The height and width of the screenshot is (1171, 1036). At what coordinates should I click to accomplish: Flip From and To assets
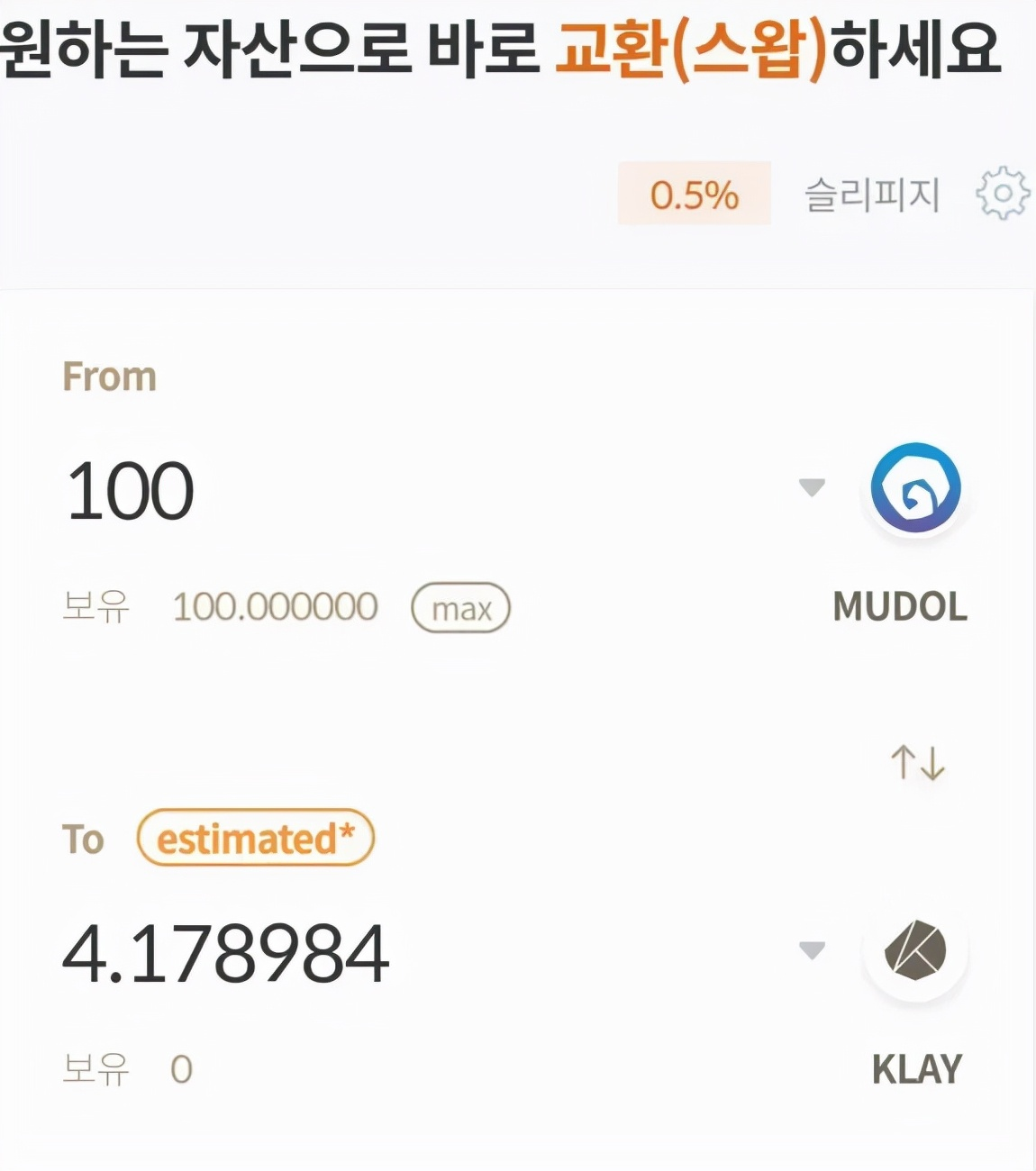917,762
